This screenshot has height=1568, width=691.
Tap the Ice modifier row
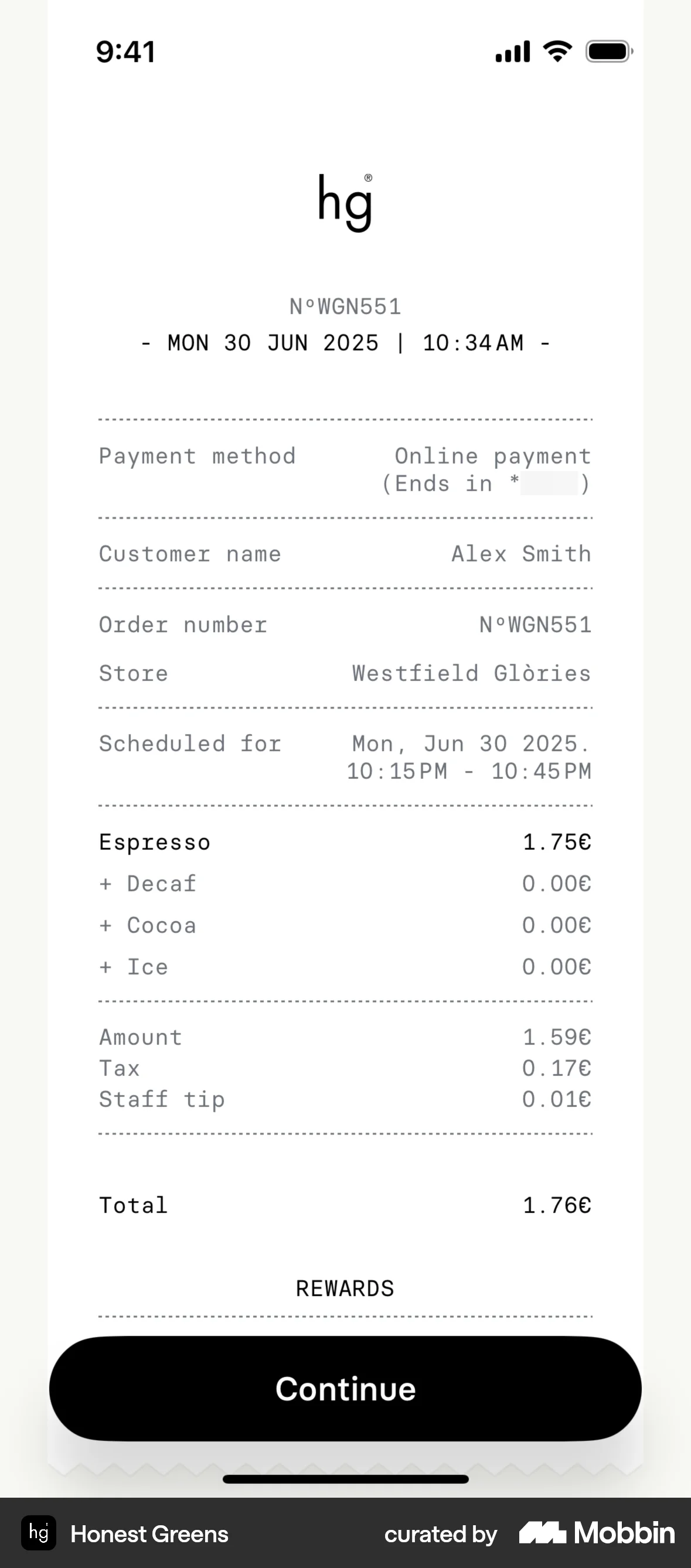coord(133,967)
